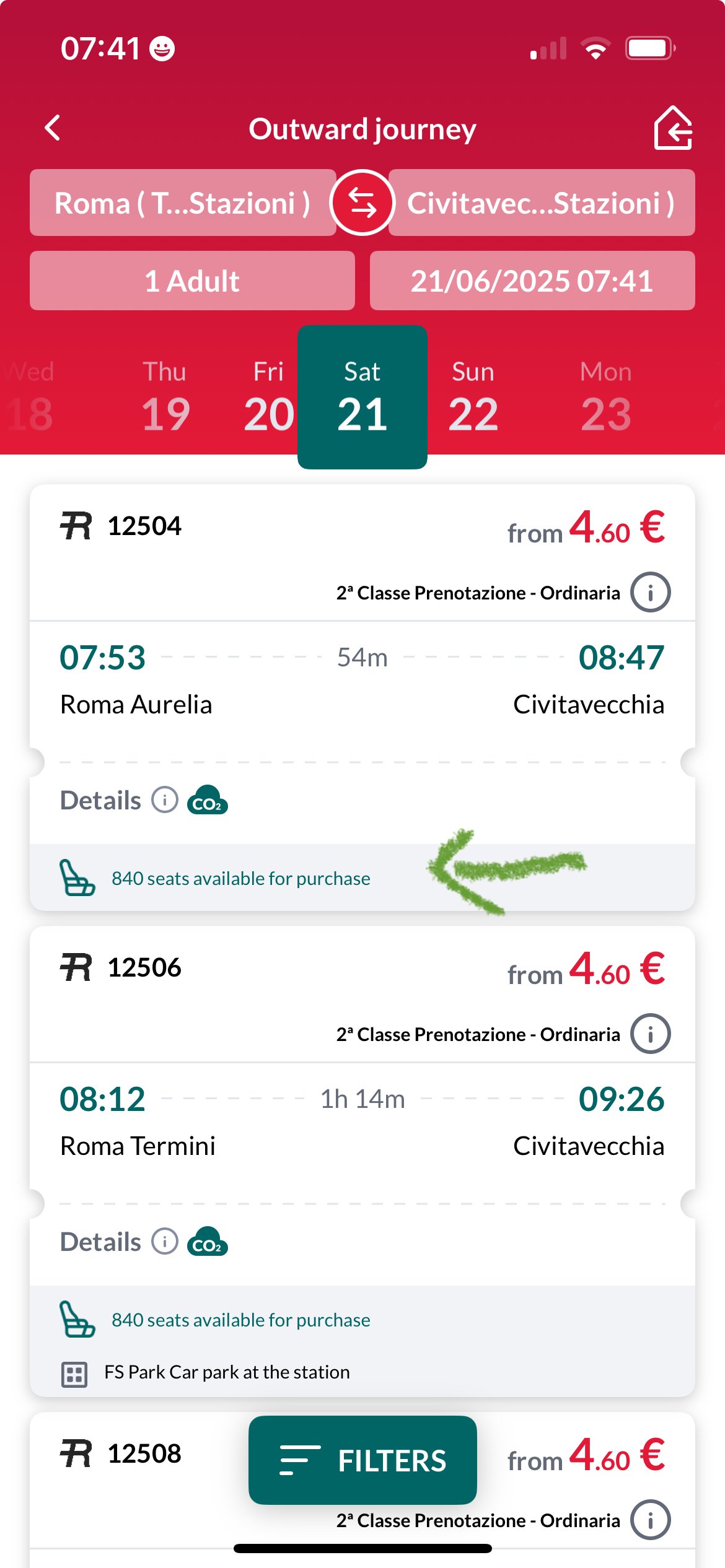Screen dimensions: 725x1568
Task: Open the FILTERS button
Action: click(362, 1460)
